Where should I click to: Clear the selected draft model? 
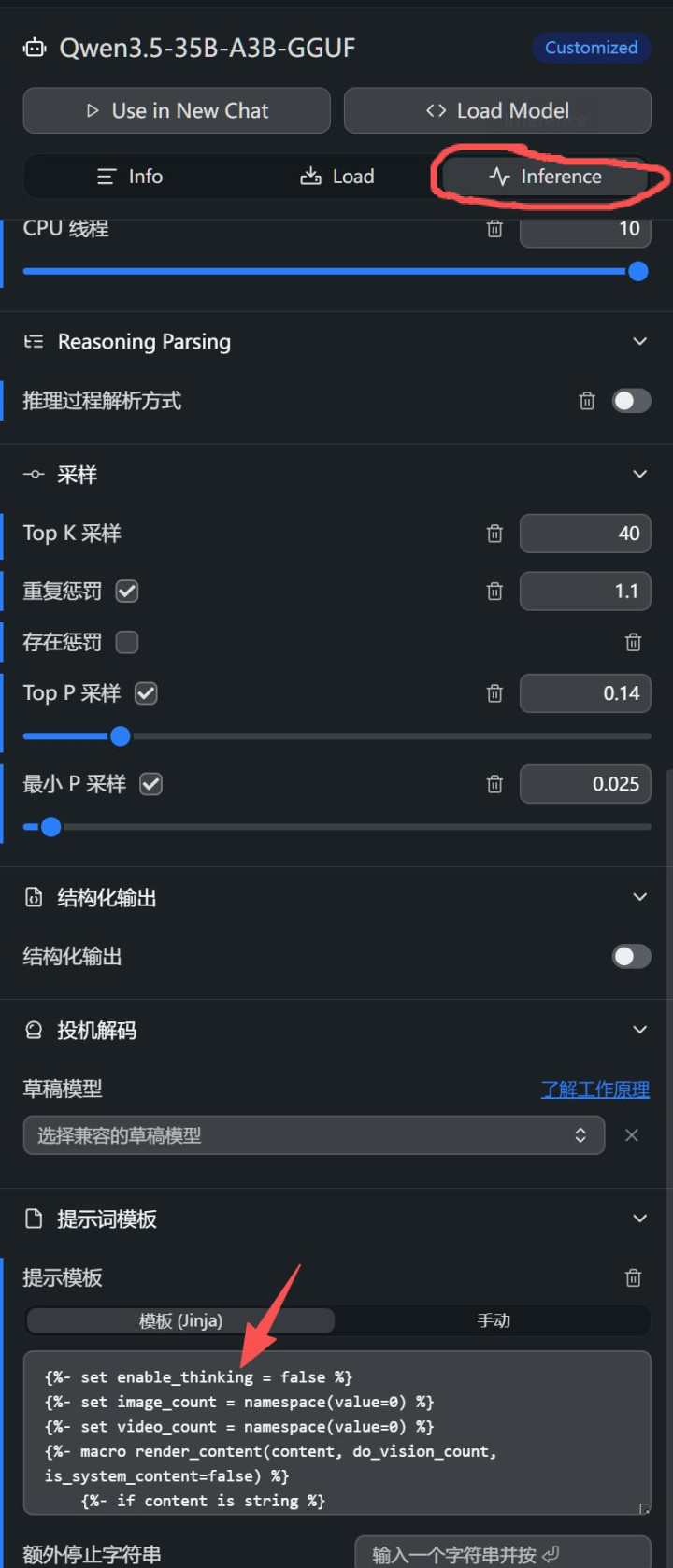(x=632, y=1135)
